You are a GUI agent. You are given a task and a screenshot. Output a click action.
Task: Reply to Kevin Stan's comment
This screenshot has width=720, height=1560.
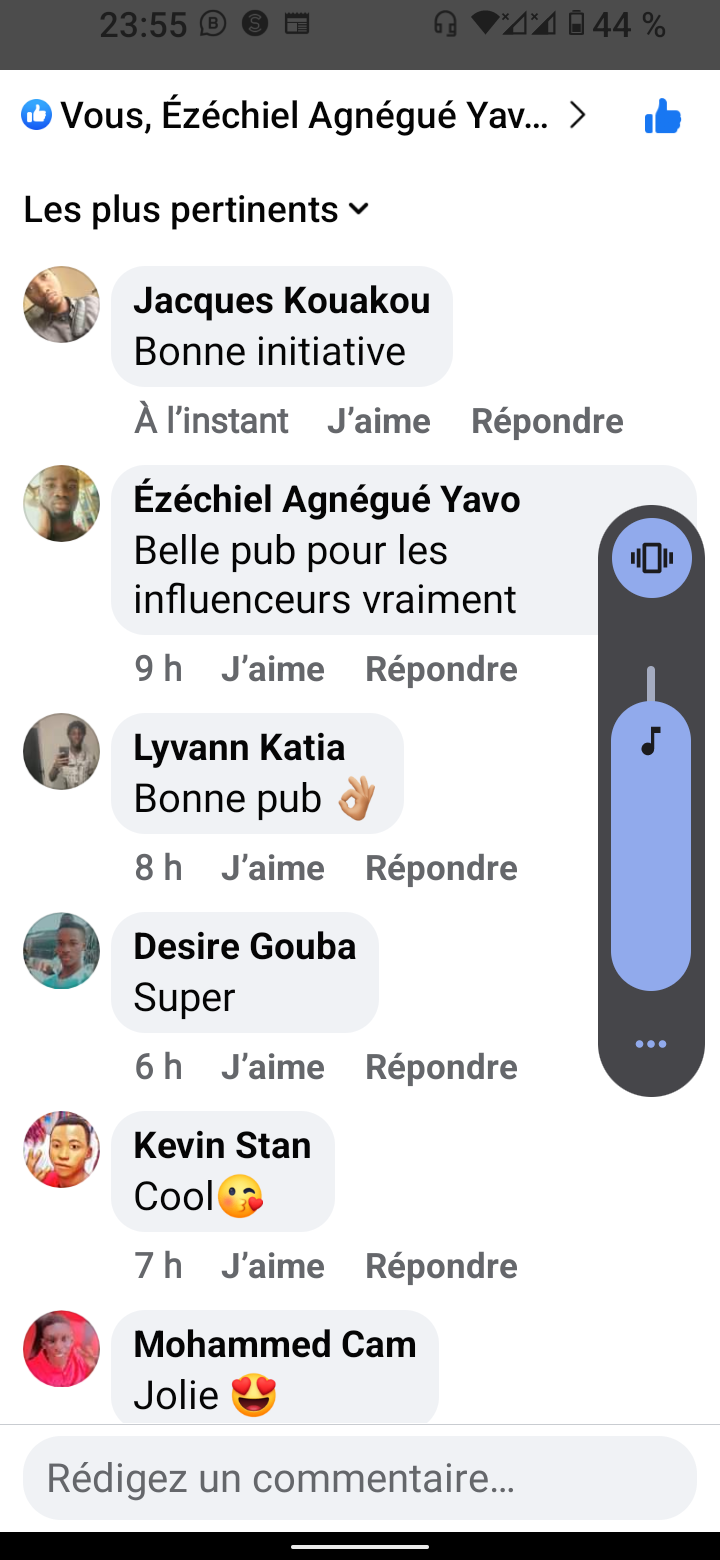(441, 1266)
